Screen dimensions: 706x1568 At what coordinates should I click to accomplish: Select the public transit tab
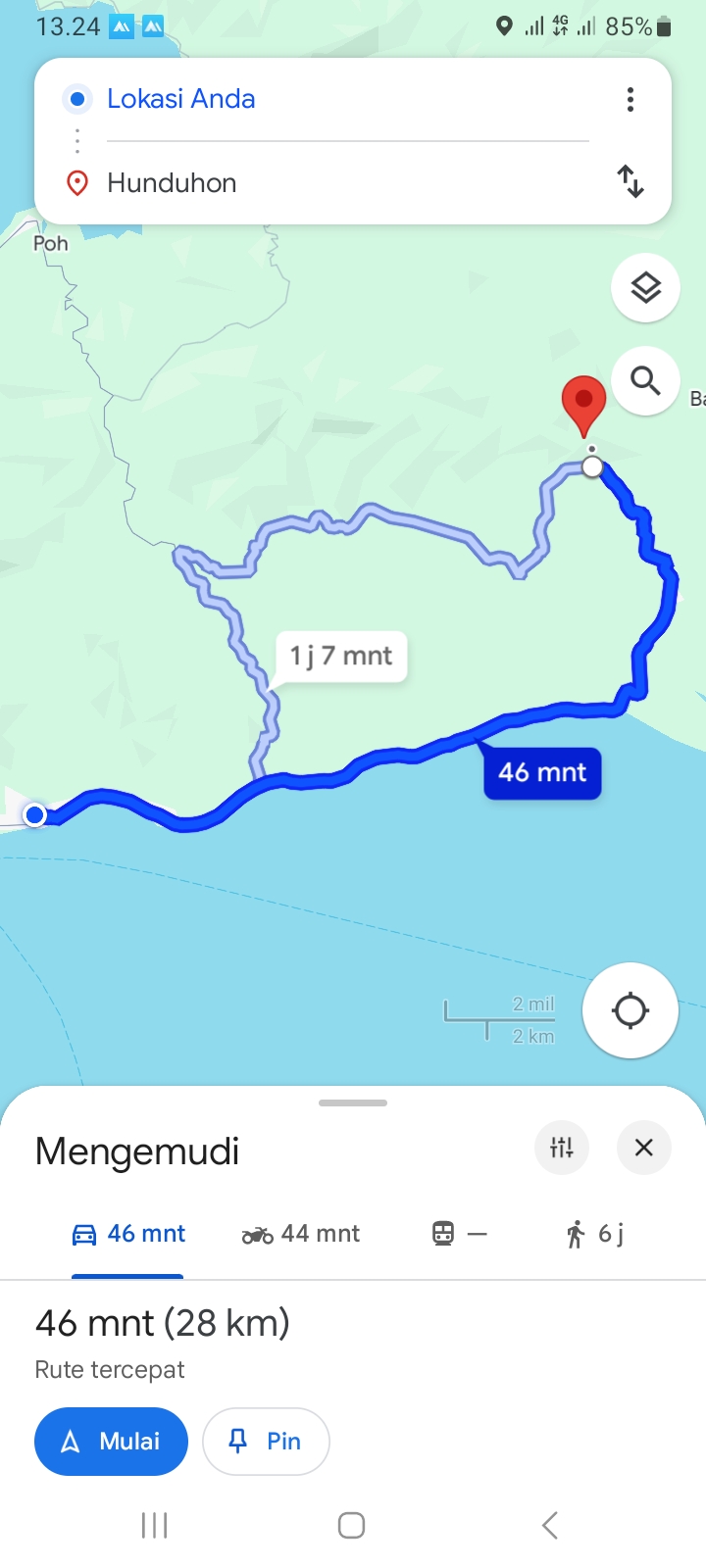click(459, 1234)
